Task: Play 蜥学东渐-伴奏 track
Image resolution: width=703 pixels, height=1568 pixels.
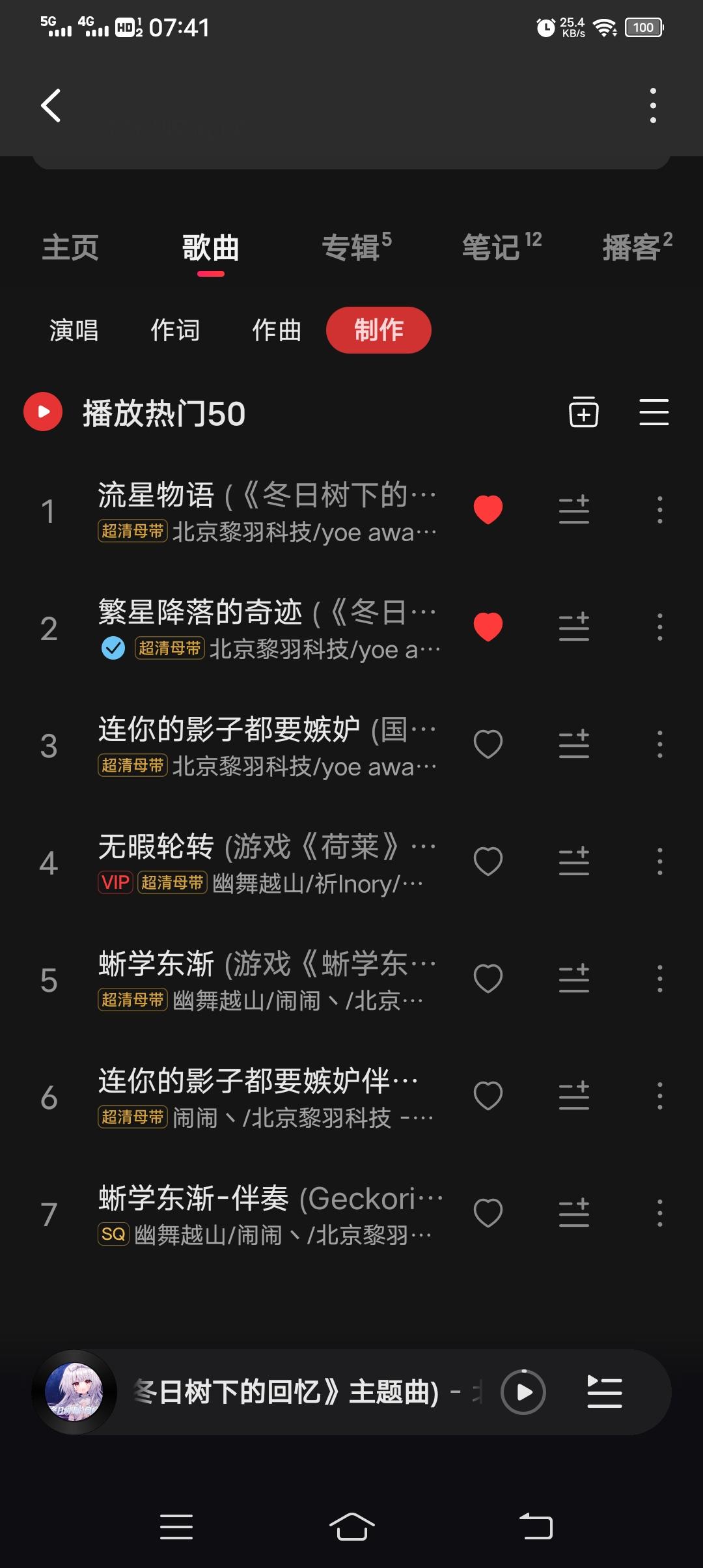Action: (x=260, y=1199)
